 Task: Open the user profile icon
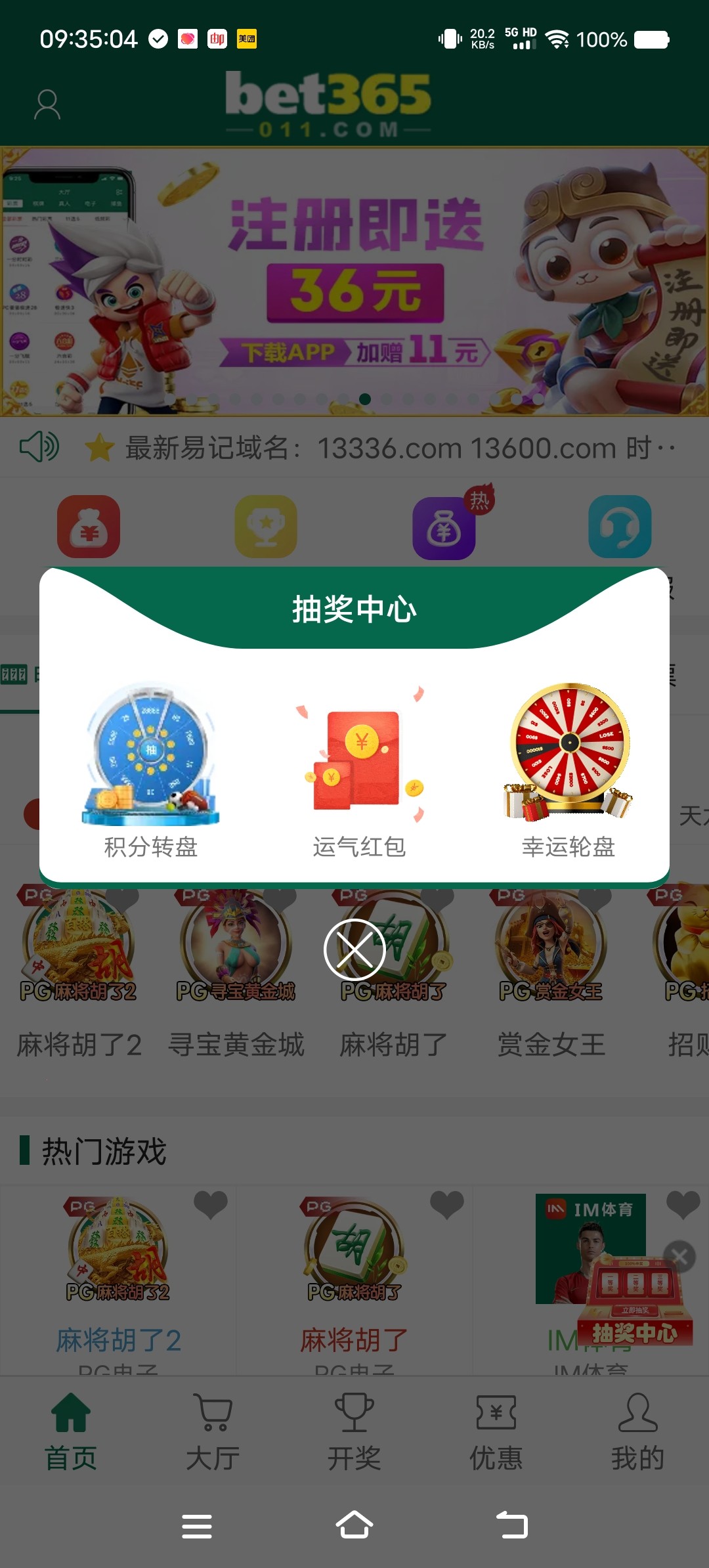(47, 105)
